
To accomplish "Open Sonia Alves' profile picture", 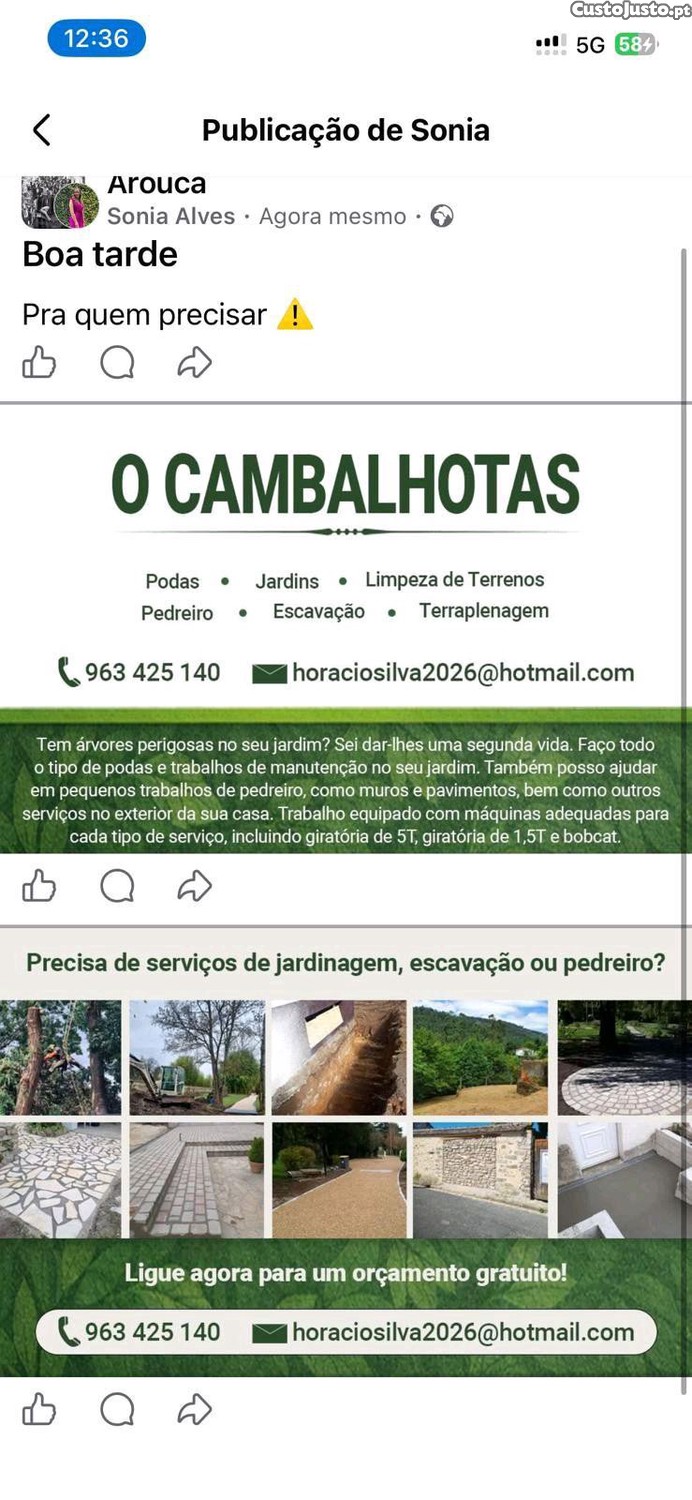I will tap(60, 203).
